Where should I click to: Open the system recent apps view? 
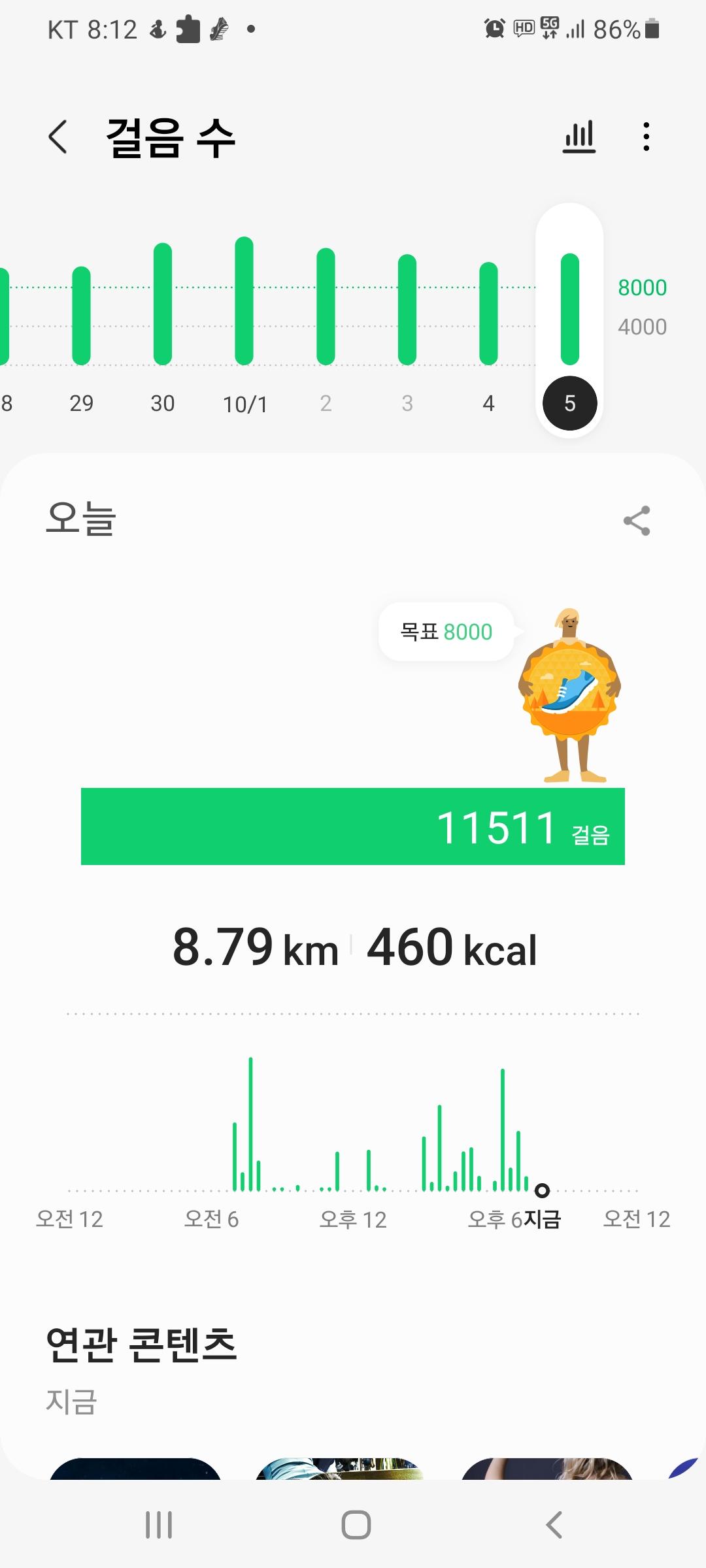pyautogui.click(x=159, y=1525)
